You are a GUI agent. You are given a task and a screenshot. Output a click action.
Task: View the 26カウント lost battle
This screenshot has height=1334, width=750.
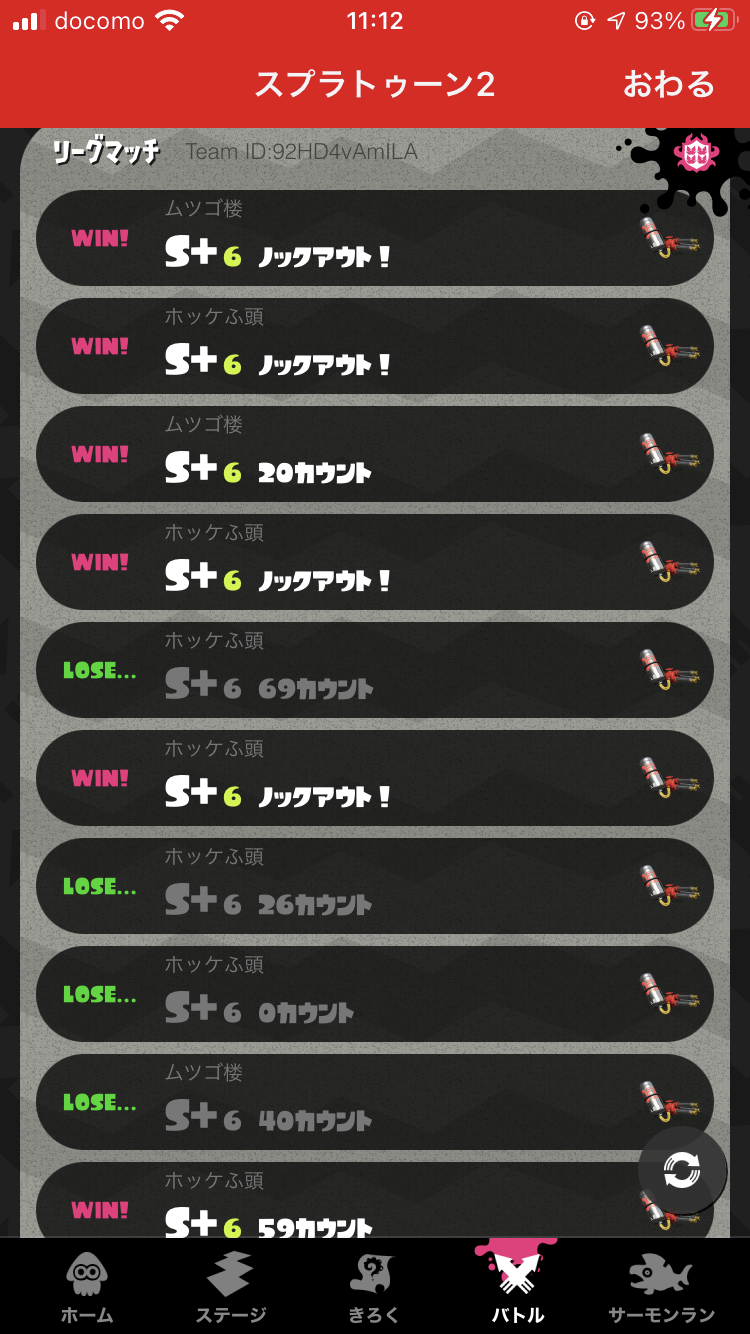375,886
